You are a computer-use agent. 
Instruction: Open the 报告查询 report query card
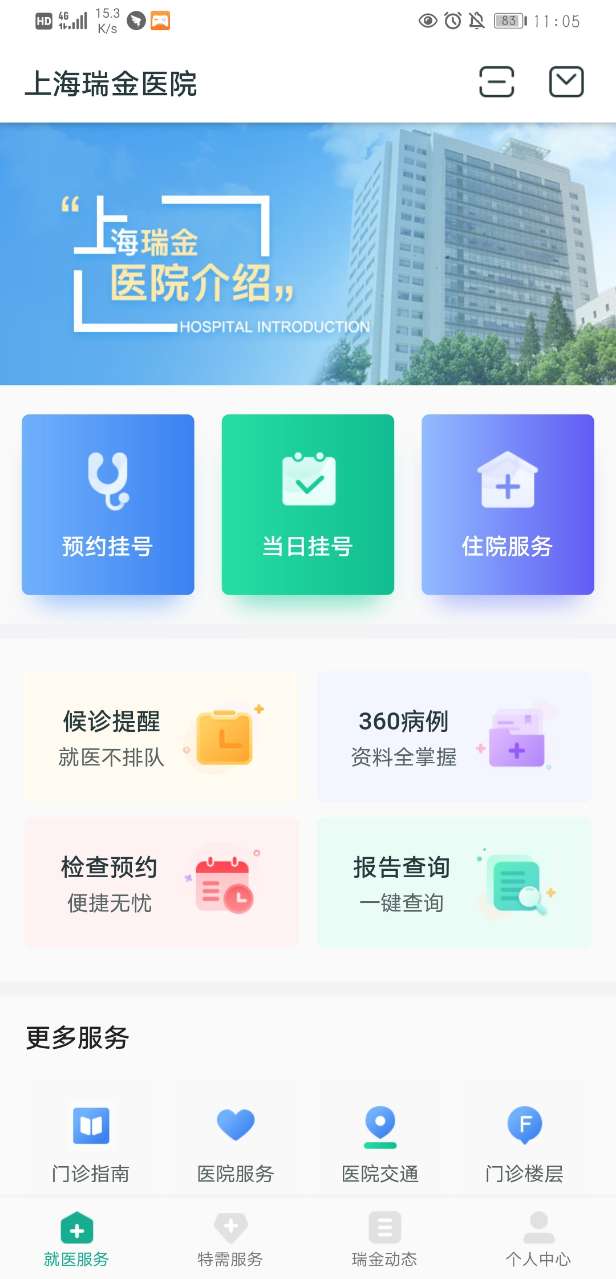point(454,883)
